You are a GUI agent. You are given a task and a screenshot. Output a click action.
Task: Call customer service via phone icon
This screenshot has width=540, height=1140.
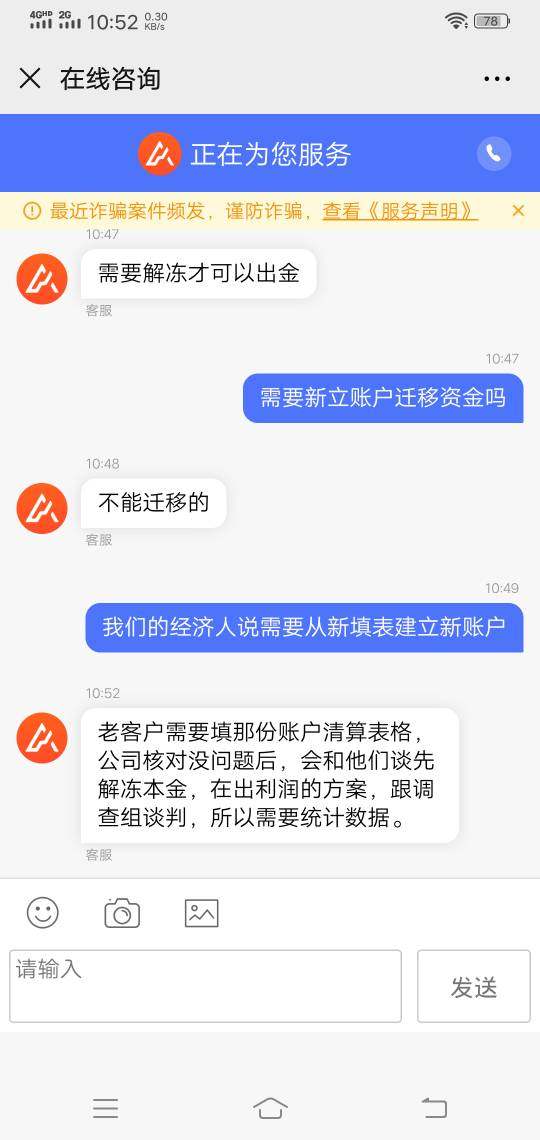494,153
